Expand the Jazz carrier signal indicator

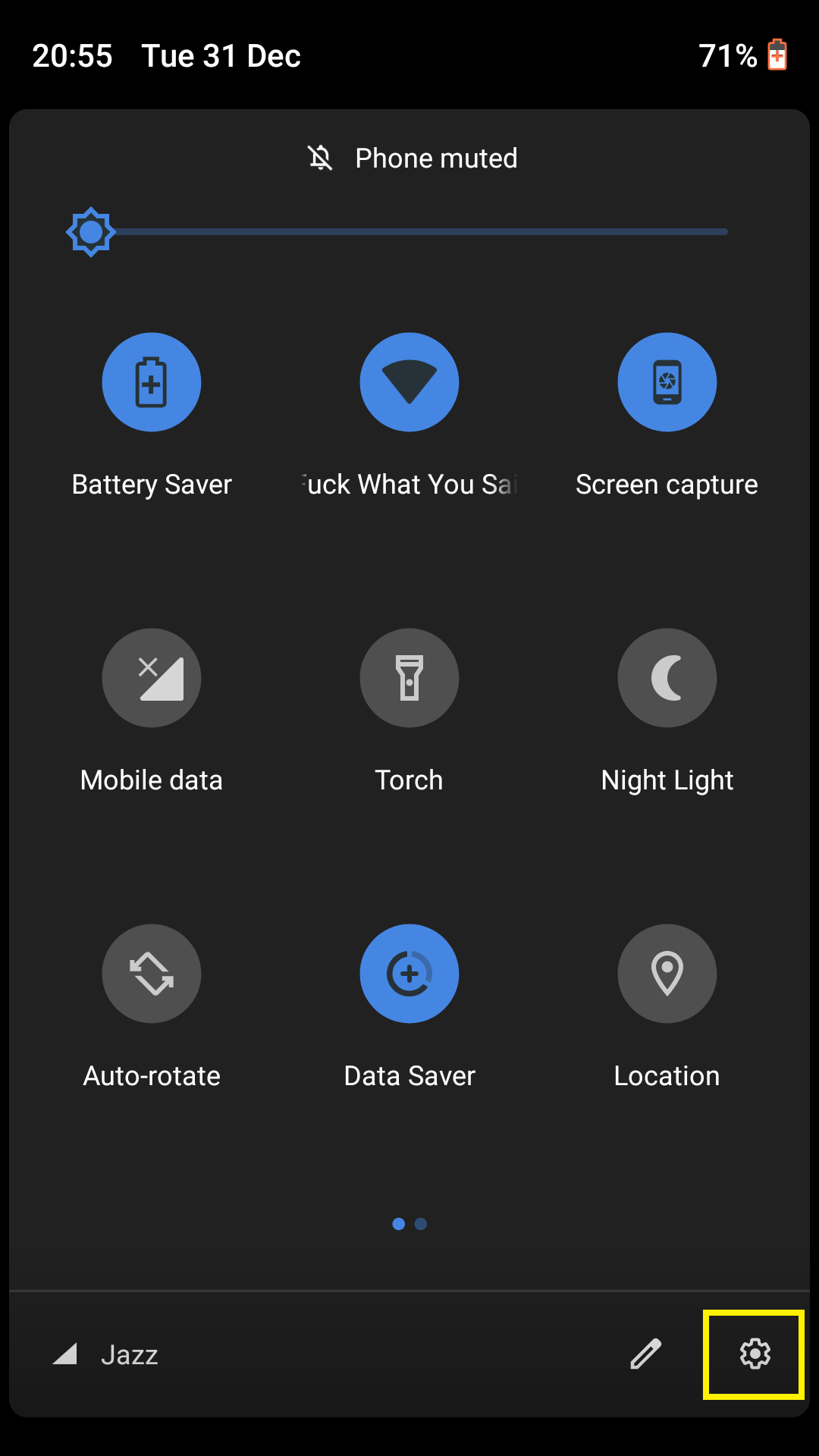tap(67, 1355)
